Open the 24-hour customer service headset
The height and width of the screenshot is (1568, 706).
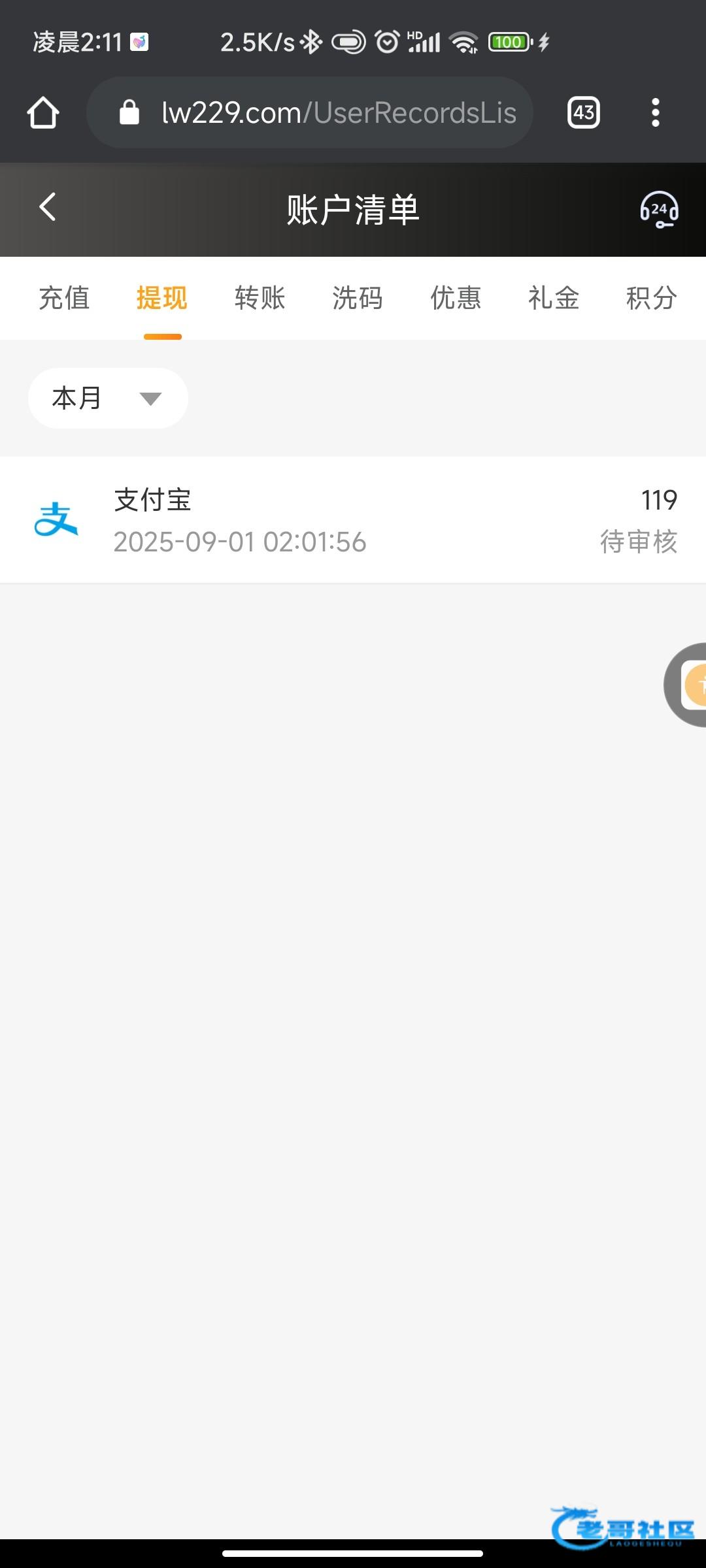[659, 209]
